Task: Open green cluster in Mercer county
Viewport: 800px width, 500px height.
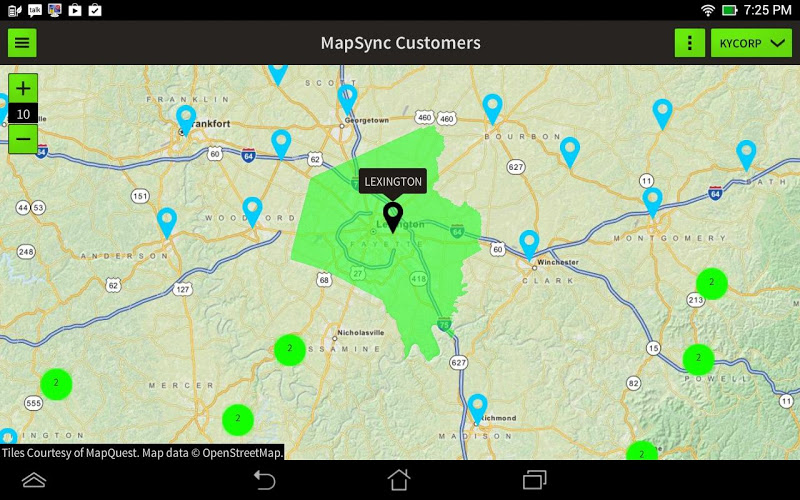Action: [x=237, y=418]
